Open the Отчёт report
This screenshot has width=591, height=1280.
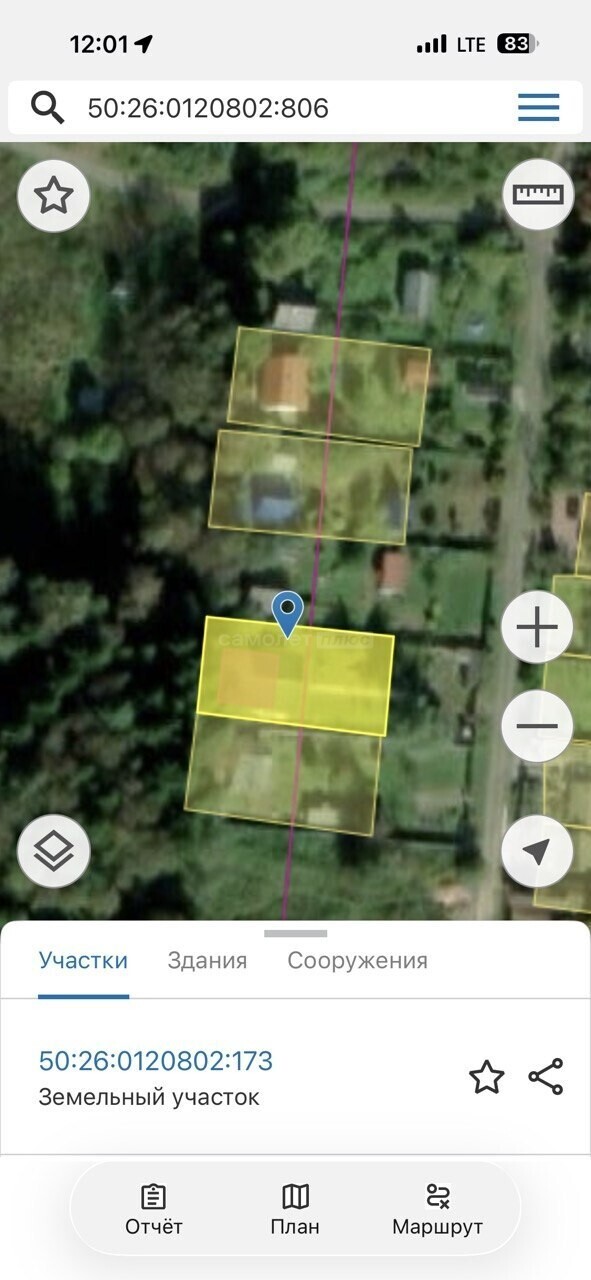pyautogui.click(x=154, y=1209)
